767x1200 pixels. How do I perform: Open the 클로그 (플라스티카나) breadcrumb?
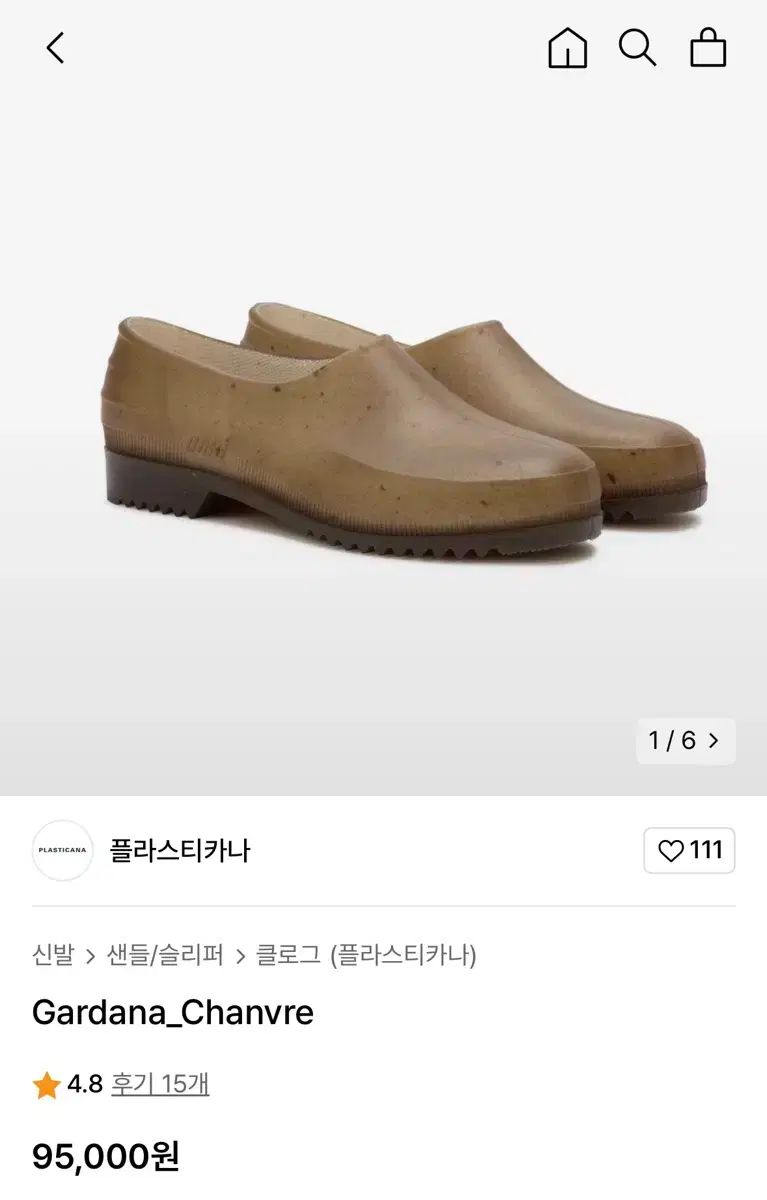[x=366, y=955]
